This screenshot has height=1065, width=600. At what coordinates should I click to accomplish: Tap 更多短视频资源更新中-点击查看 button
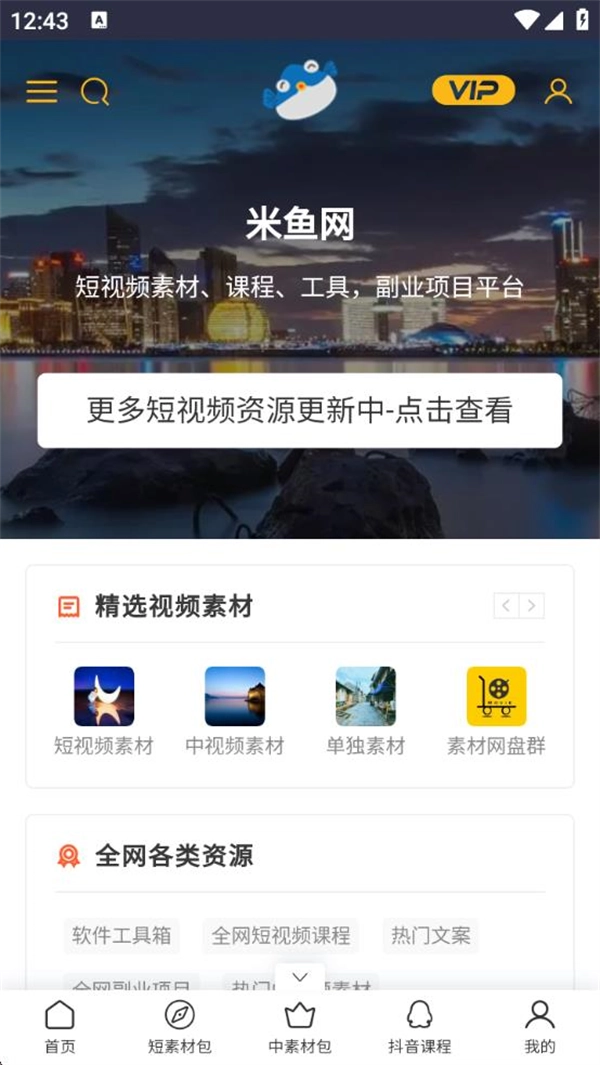click(x=300, y=410)
